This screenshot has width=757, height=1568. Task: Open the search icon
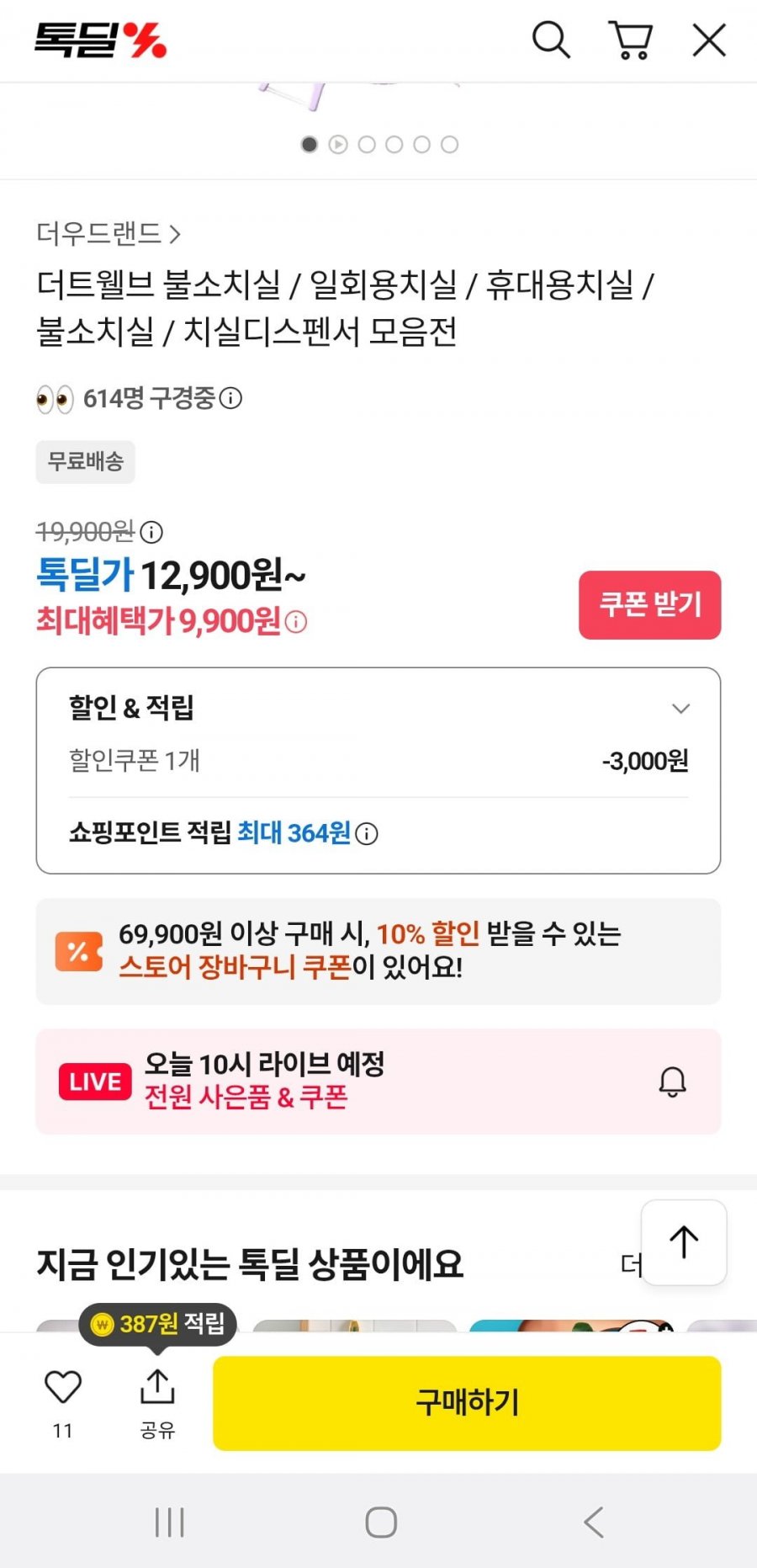tap(551, 40)
